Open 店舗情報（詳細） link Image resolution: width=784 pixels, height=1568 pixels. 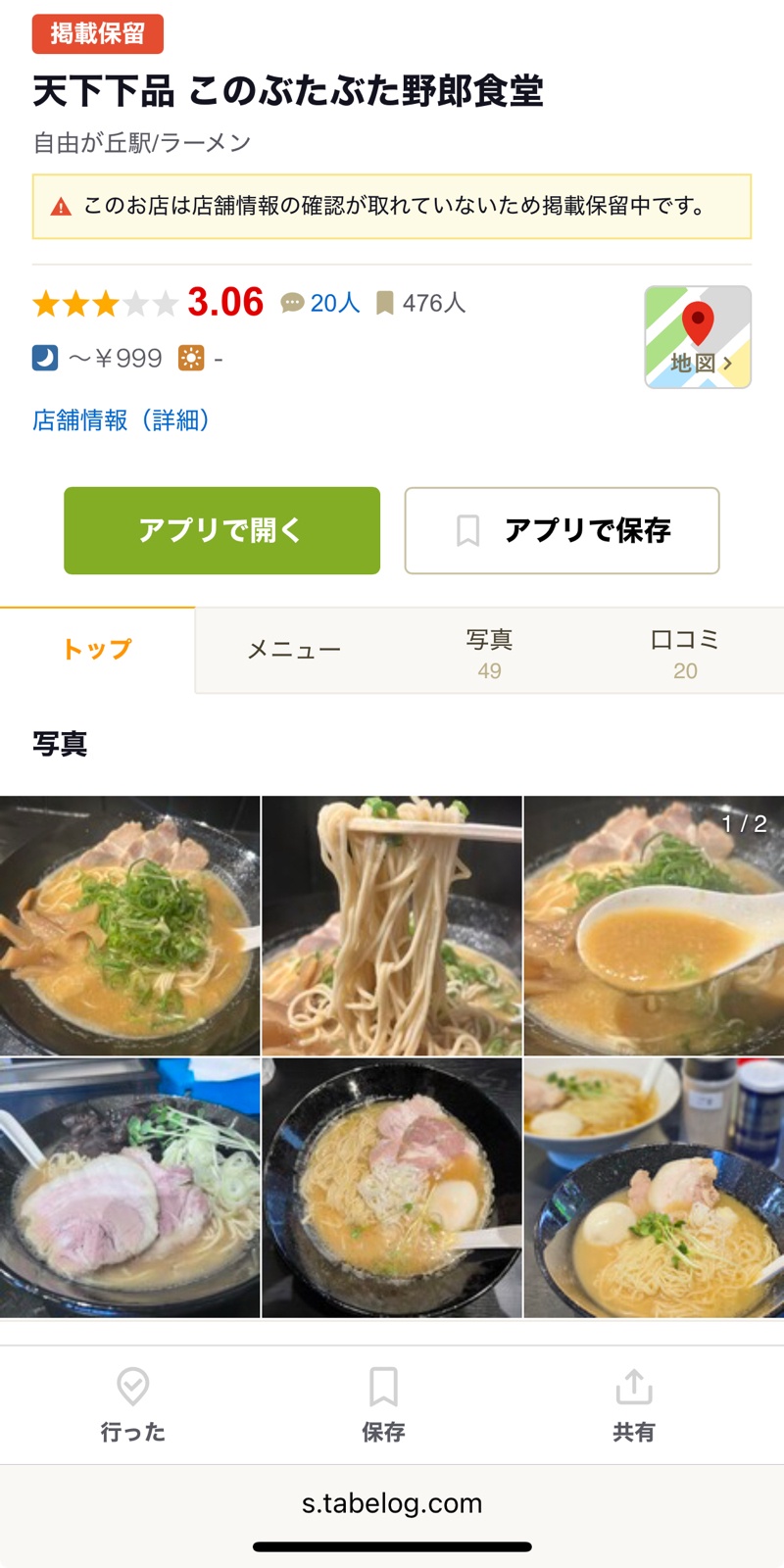121,420
